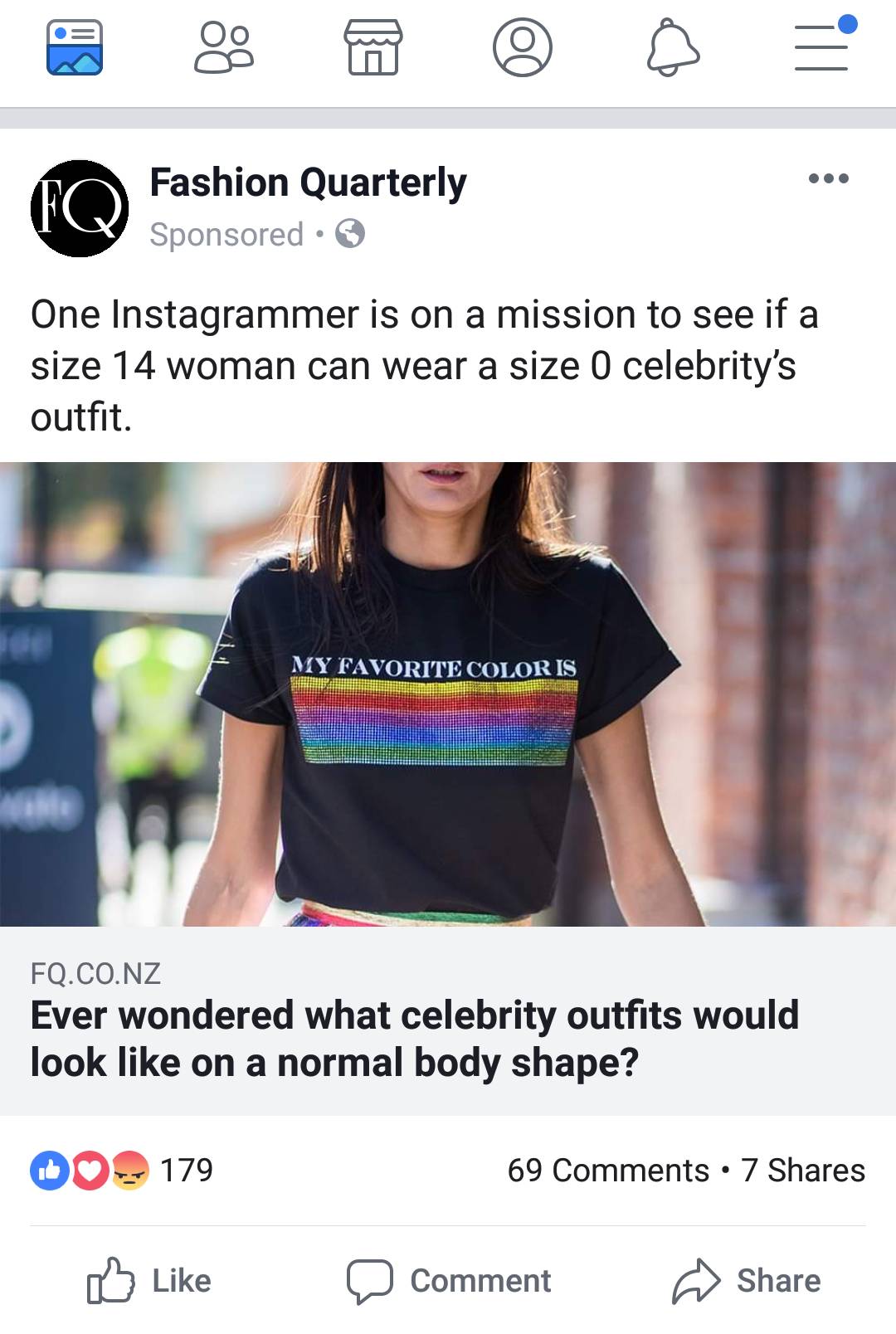Click the globe audience icon next to Sponsored
Viewport: 896px width, 1334px height.
348,233
